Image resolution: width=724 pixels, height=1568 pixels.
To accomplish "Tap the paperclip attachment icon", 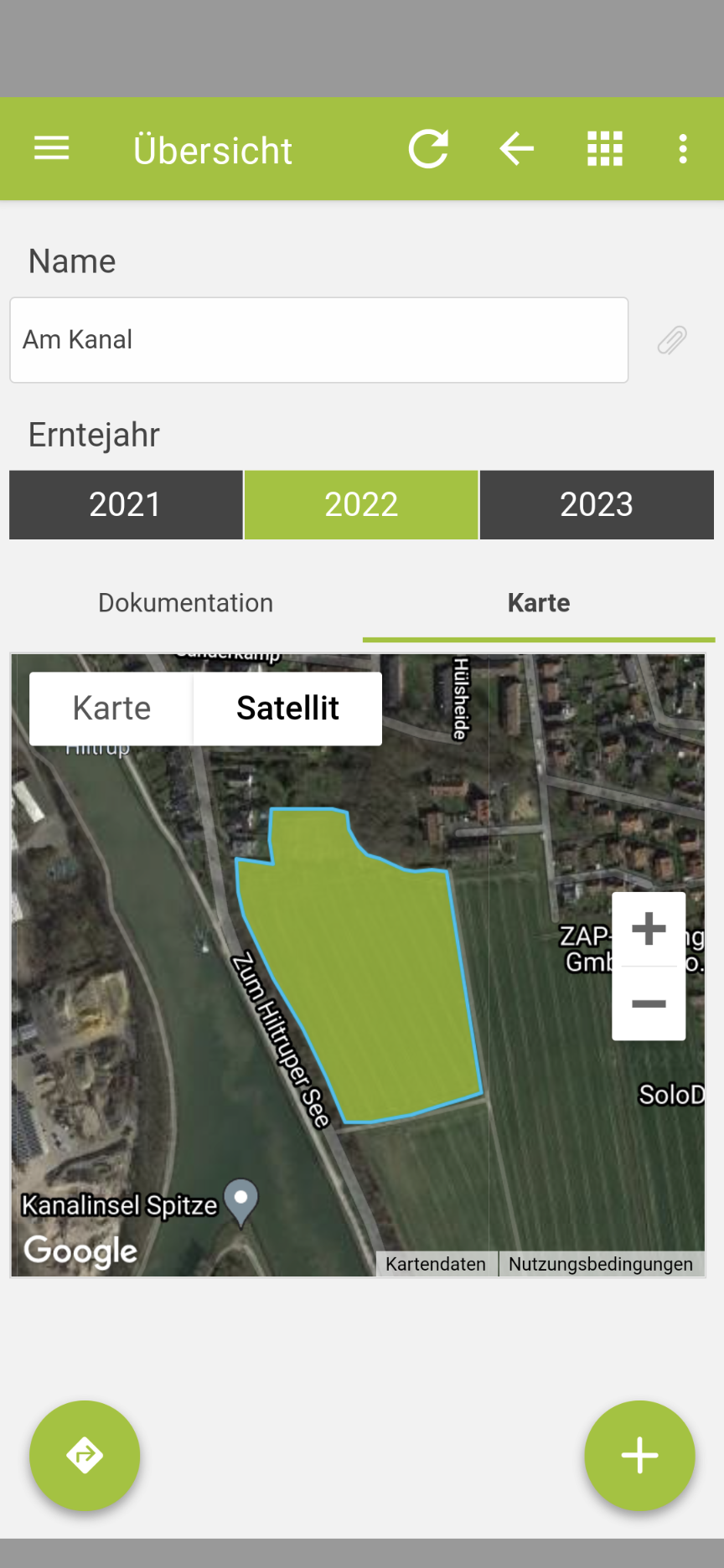I will [x=672, y=340].
